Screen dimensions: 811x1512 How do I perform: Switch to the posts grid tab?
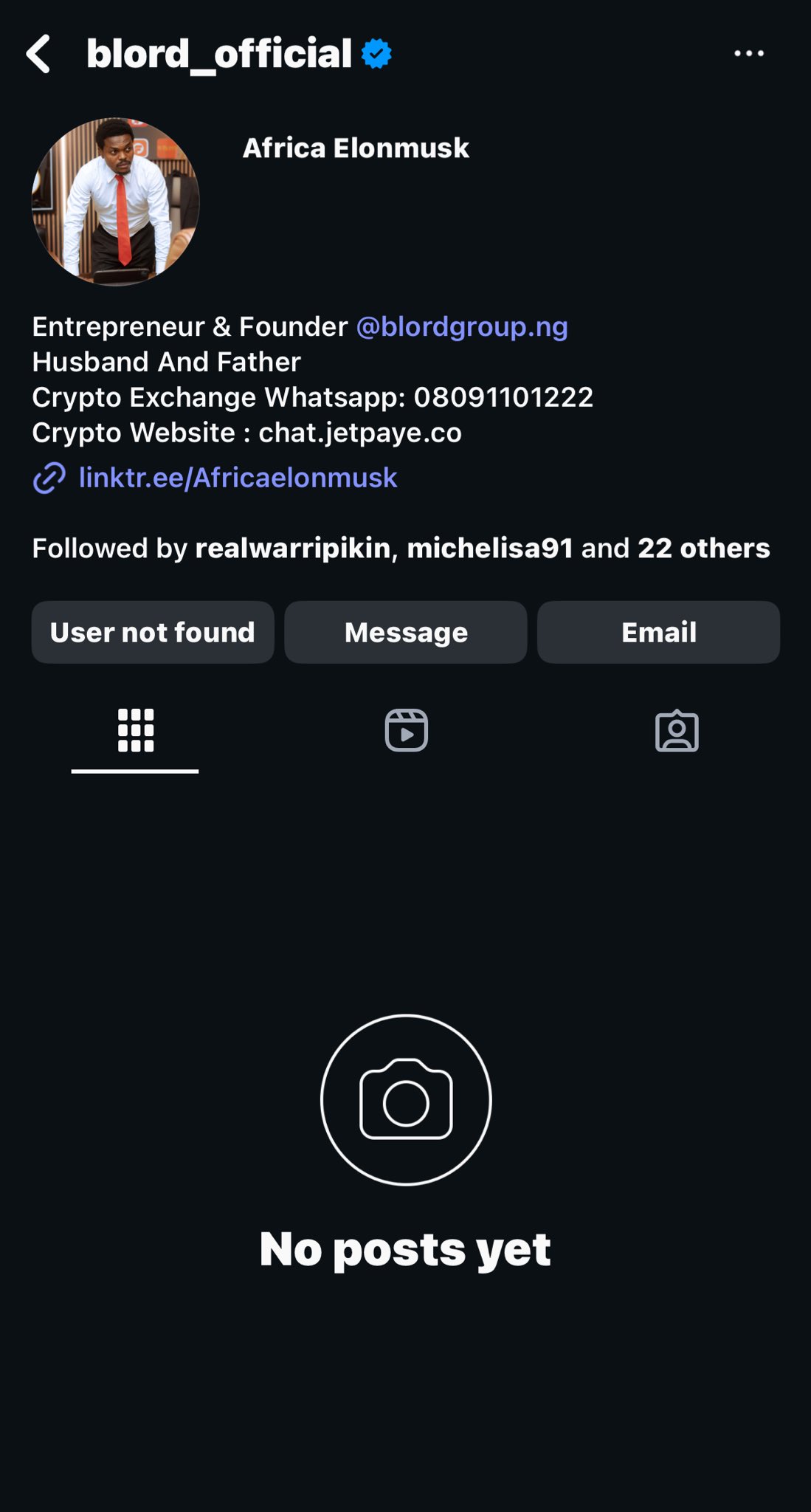[x=136, y=730]
